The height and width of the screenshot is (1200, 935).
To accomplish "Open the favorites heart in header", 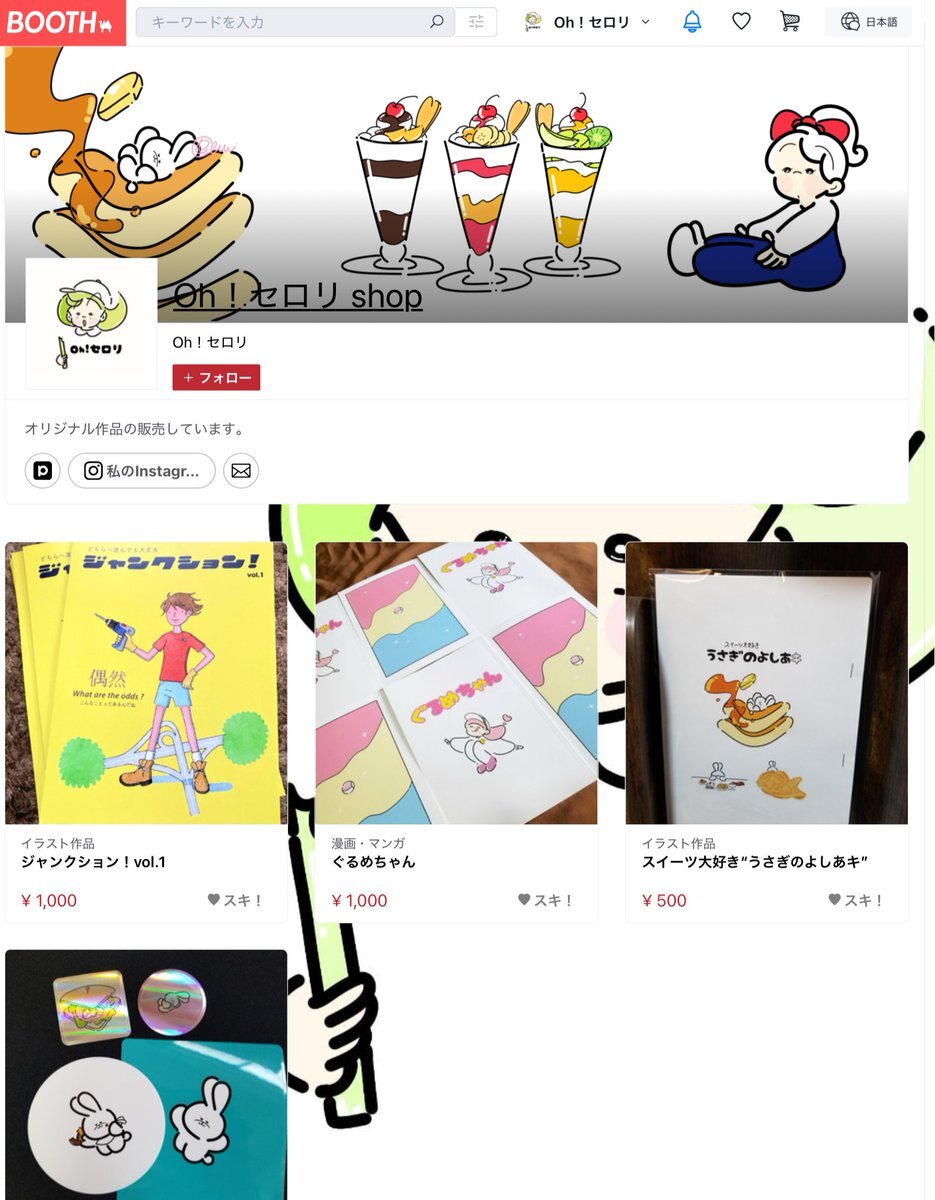I will (741, 22).
